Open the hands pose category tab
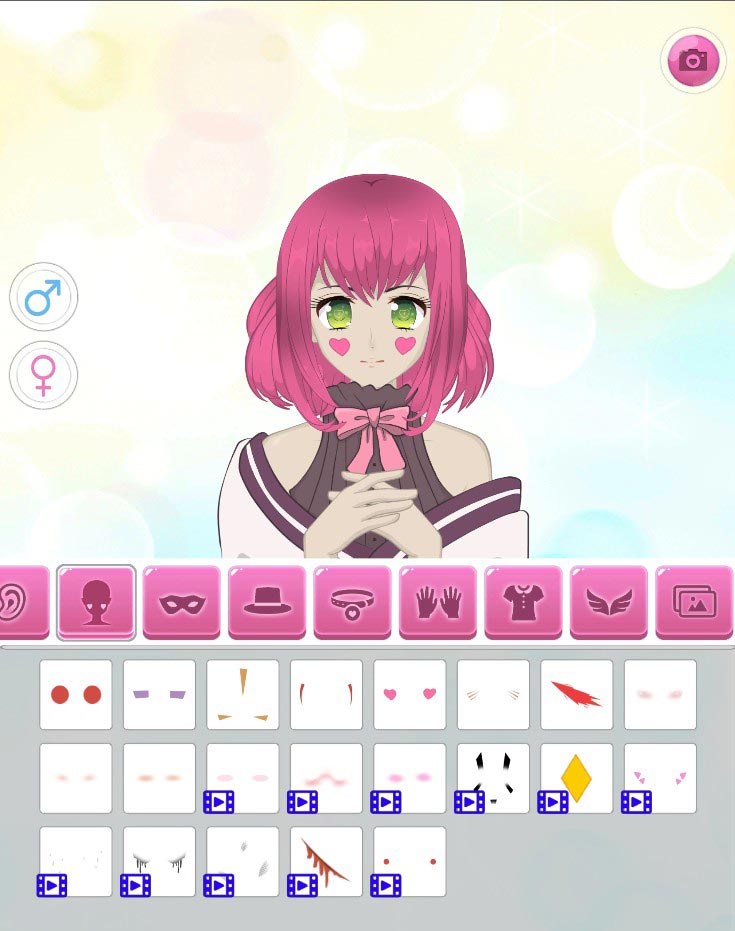 [x=437, y=601]
